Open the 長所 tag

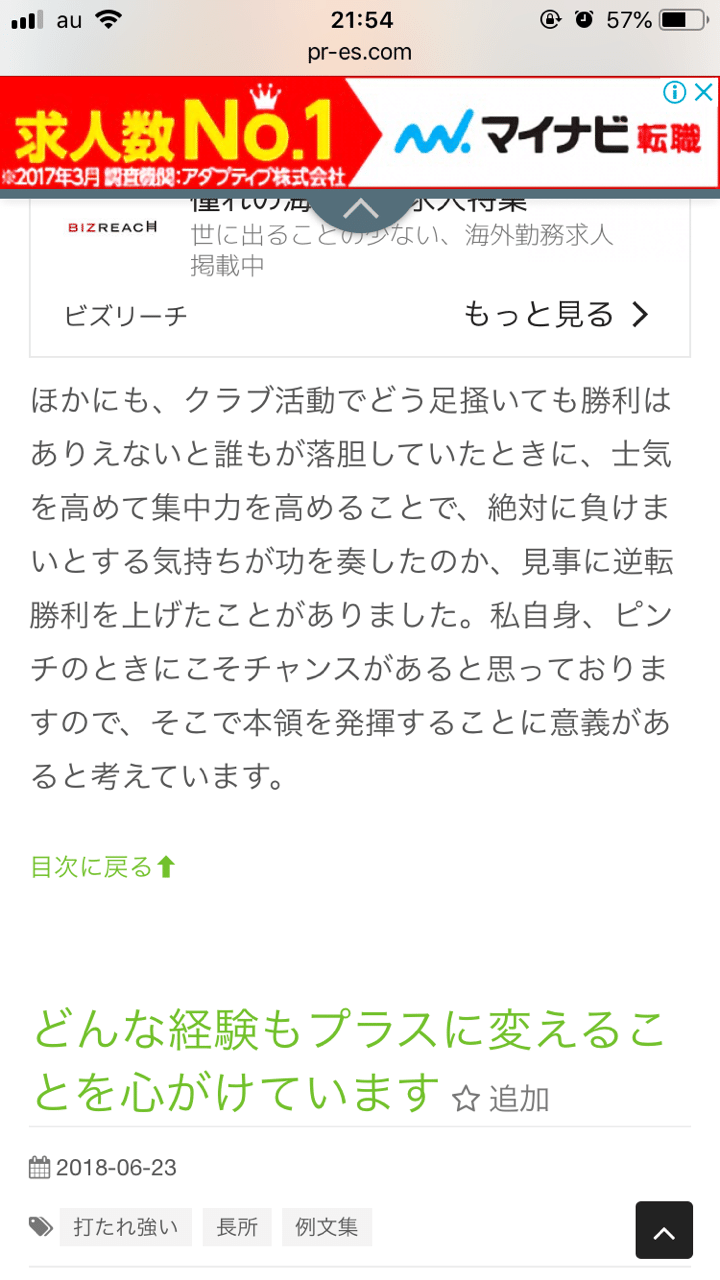[x=237, y=1227]
